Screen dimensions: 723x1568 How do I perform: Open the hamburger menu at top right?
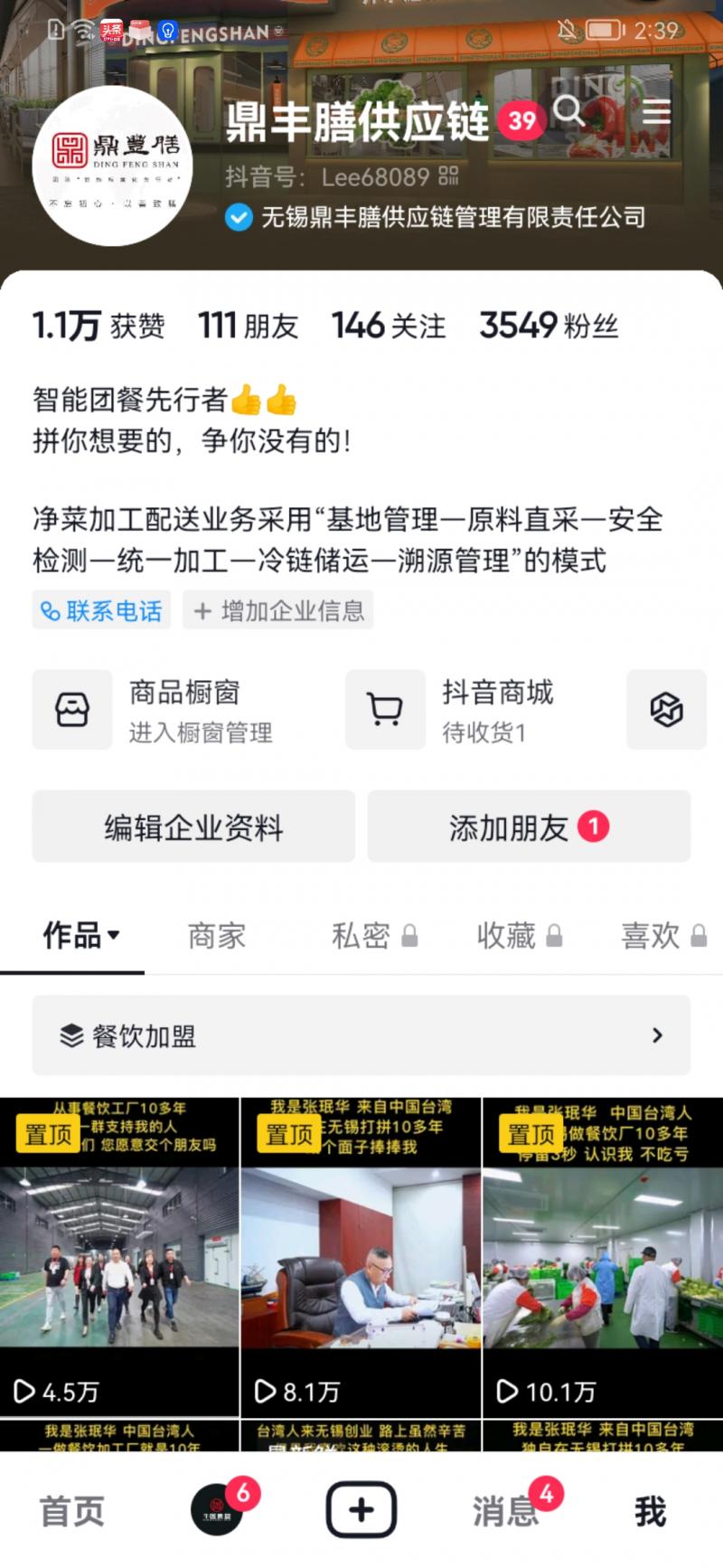click(x=655, y=112)
